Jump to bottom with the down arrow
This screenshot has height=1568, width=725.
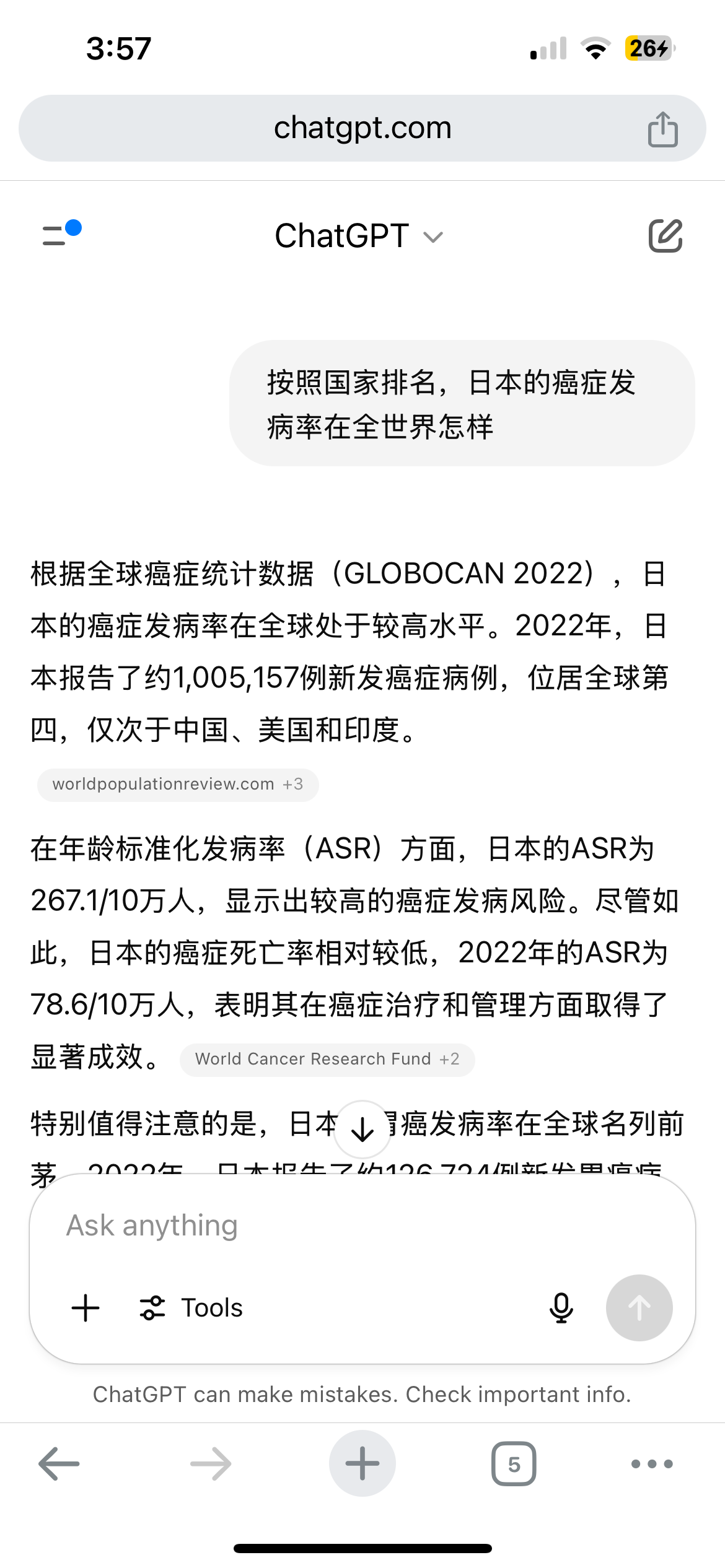tap(362, 1130)
